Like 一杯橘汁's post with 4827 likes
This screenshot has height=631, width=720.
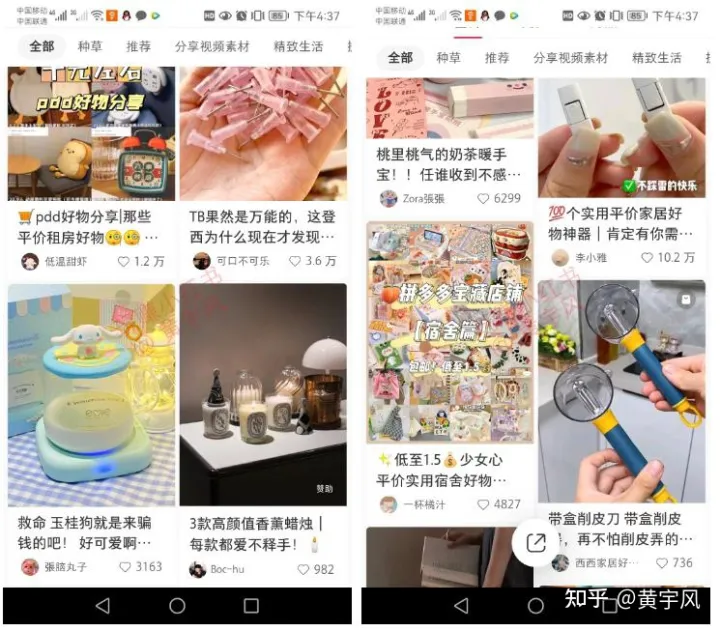click(483, 504)
